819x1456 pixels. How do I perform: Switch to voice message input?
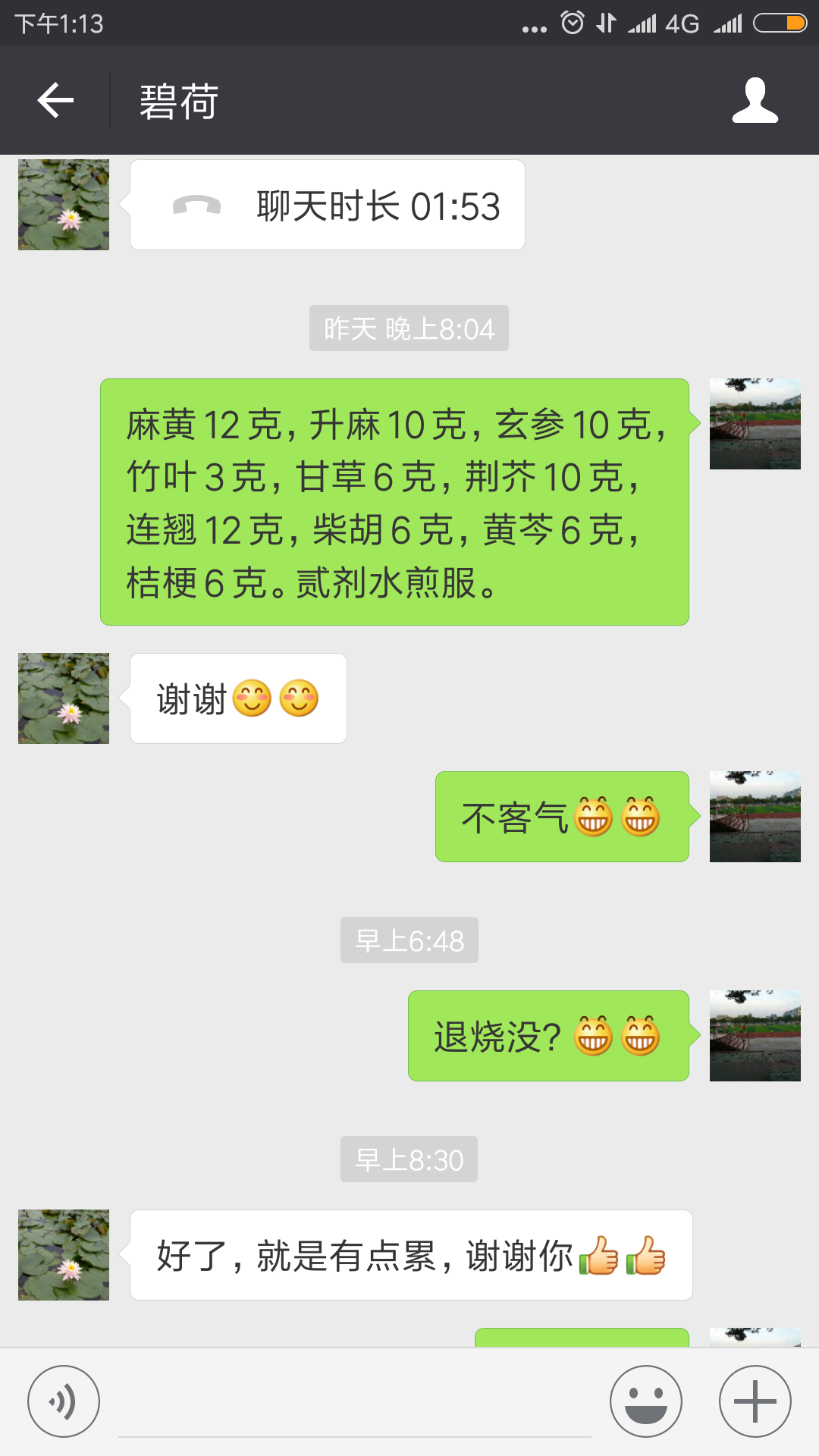[x=64, y=1401]
